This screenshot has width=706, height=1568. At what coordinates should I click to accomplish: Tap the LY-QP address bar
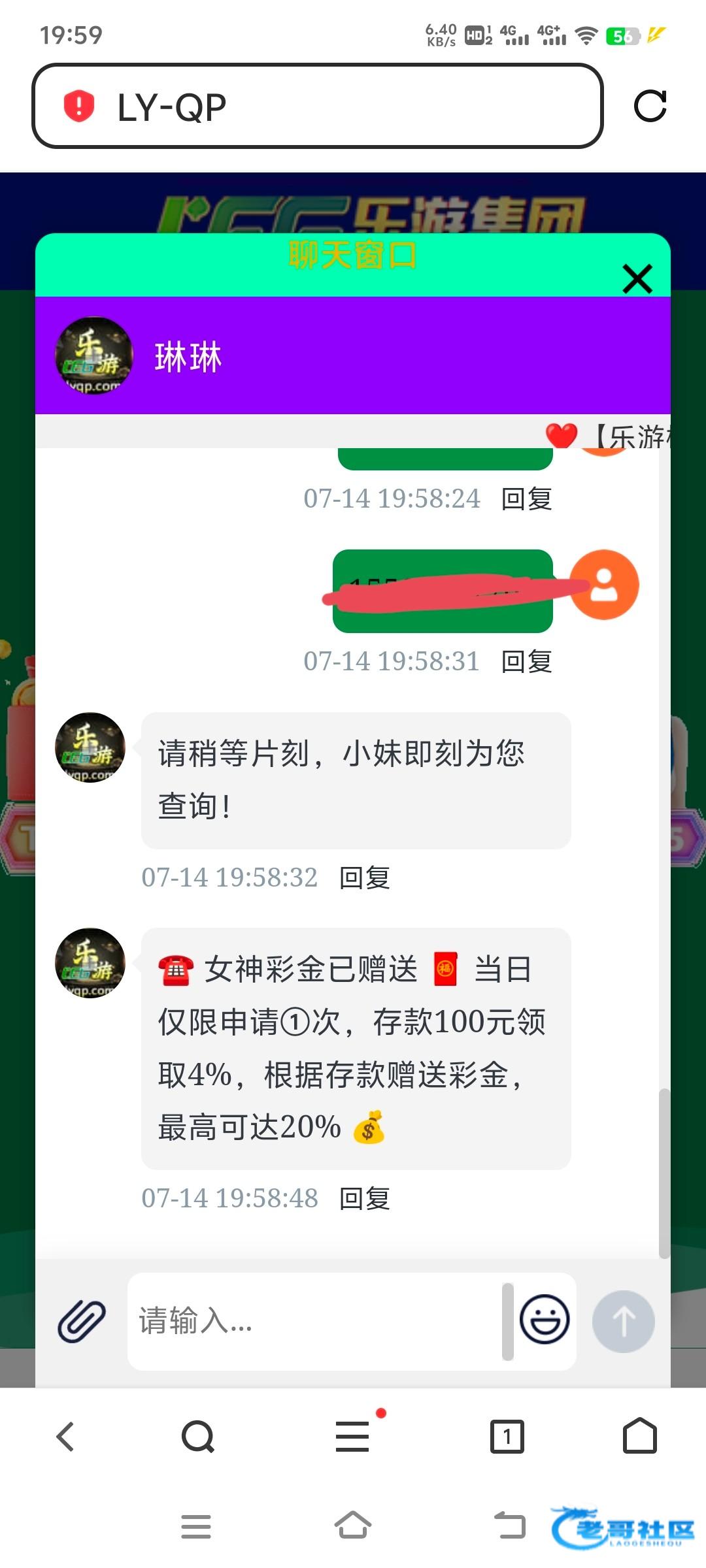coord(317,106)
